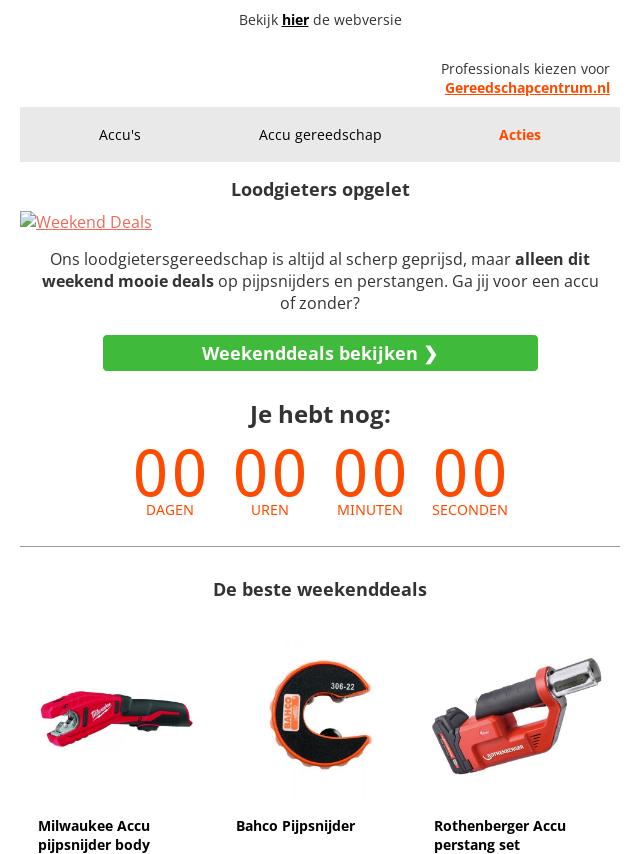Visit the Gereedschapcentrum.nl link
640x854 pixels.
tap(527, 88)
